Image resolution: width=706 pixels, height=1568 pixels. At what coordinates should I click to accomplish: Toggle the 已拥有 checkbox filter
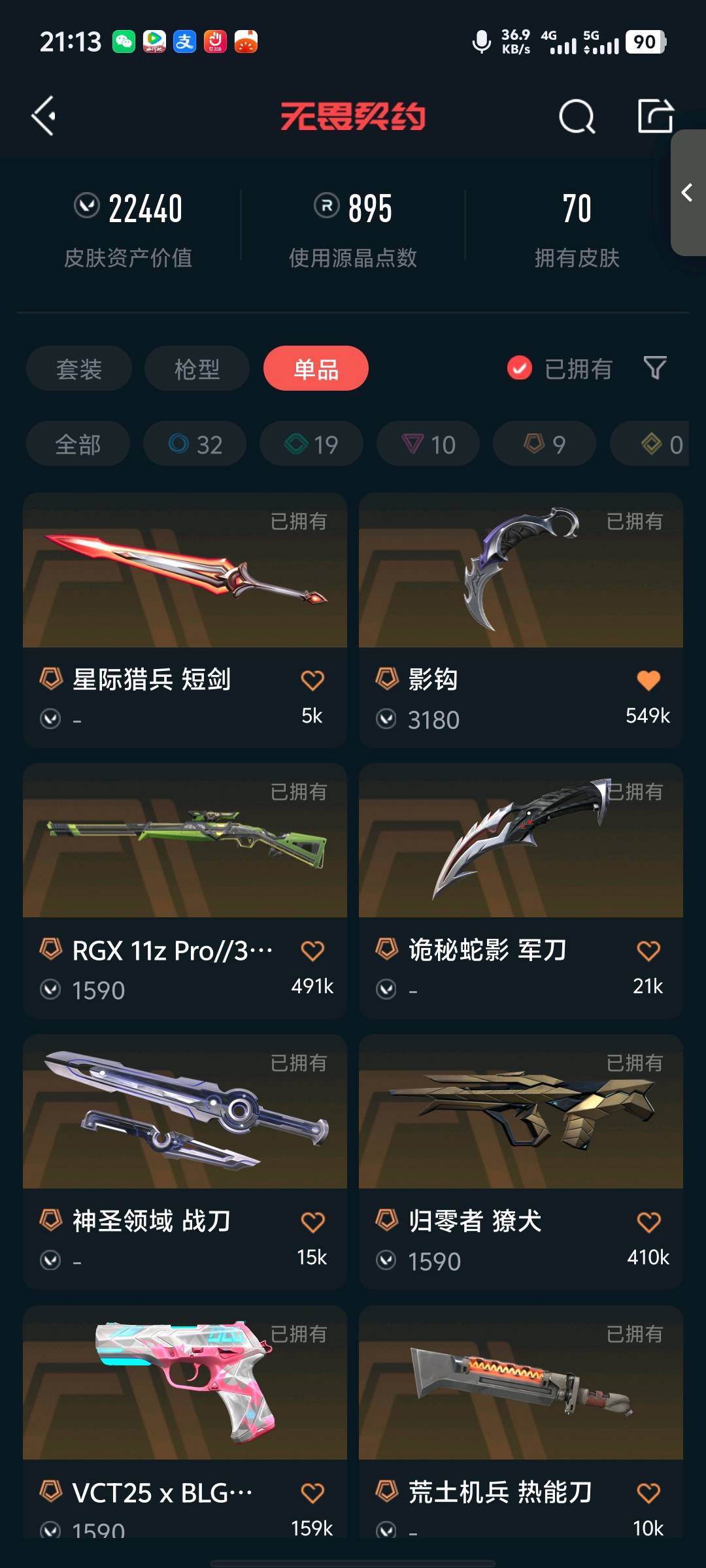(x=520, y=368)
